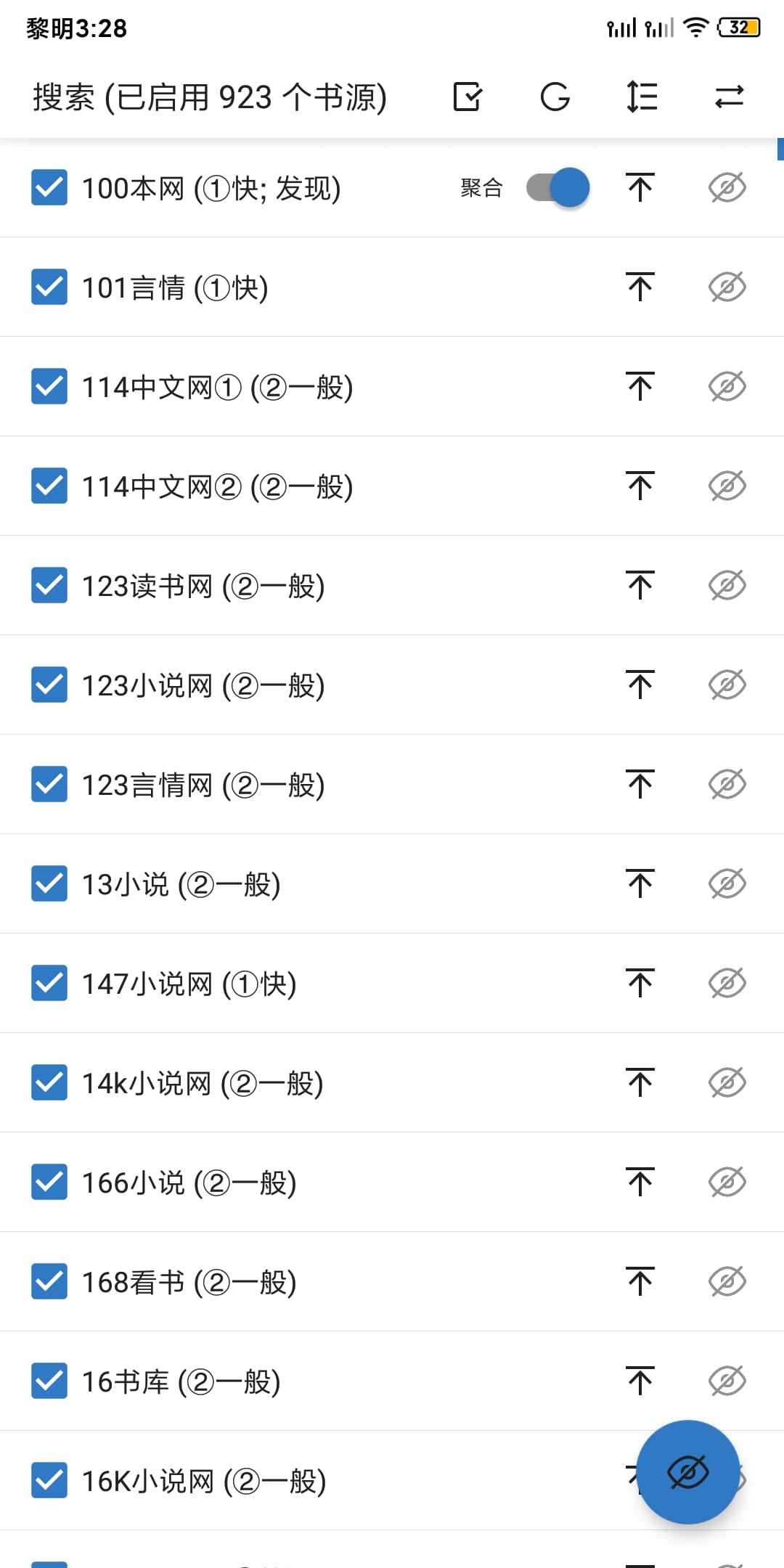Hide the 114中文网① source

tap(727, 387)
